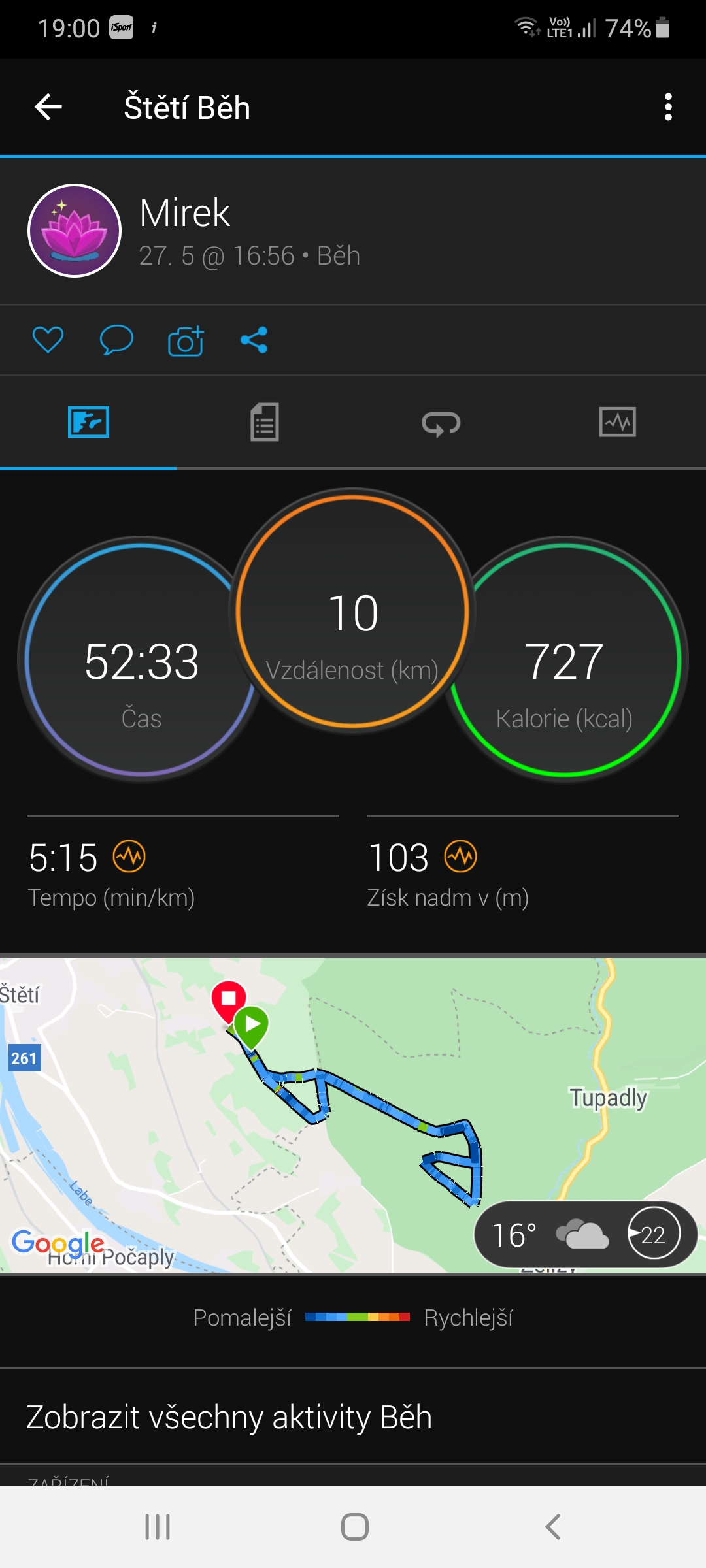
Task: Switch to the laps tab
Action: coord(441,423)
